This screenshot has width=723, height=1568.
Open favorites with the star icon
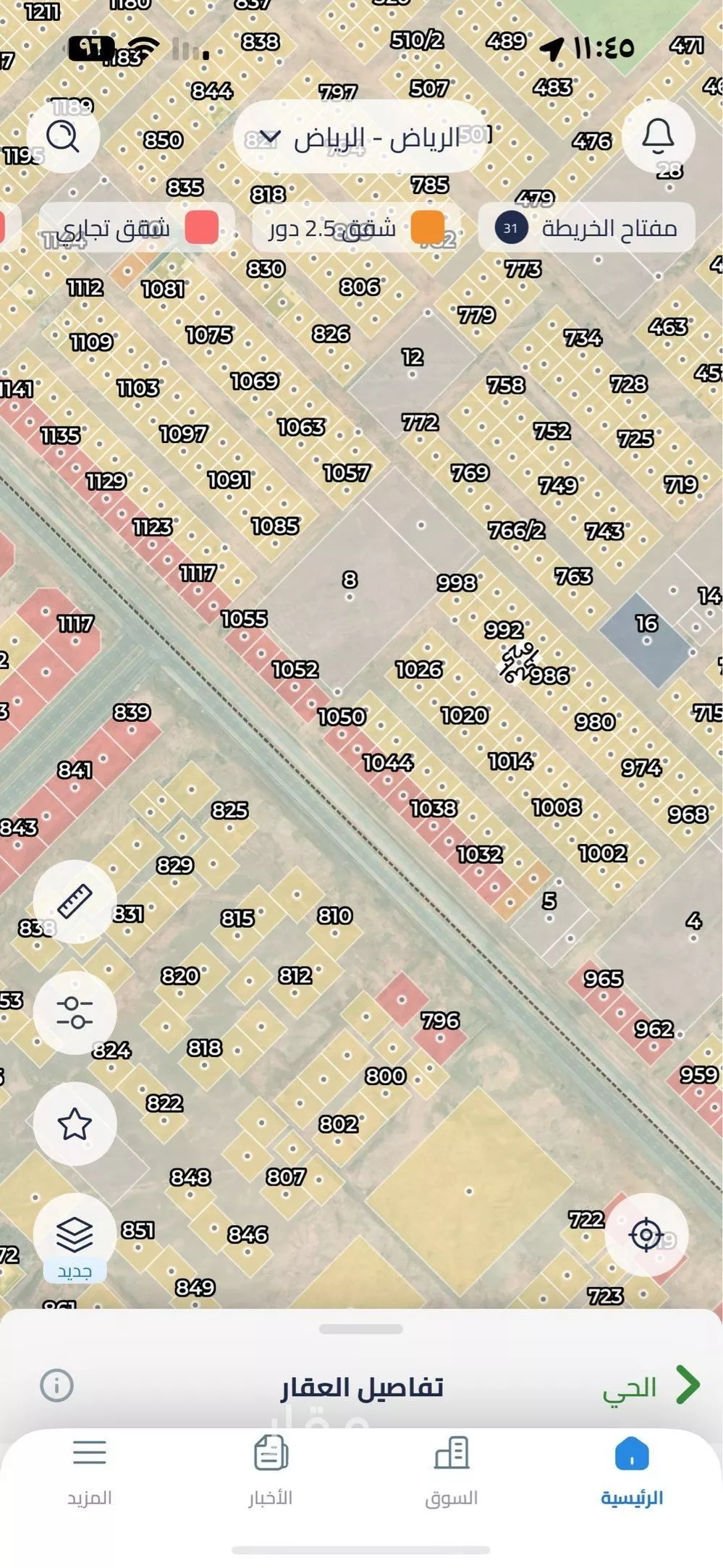(x=75, y=1123)
